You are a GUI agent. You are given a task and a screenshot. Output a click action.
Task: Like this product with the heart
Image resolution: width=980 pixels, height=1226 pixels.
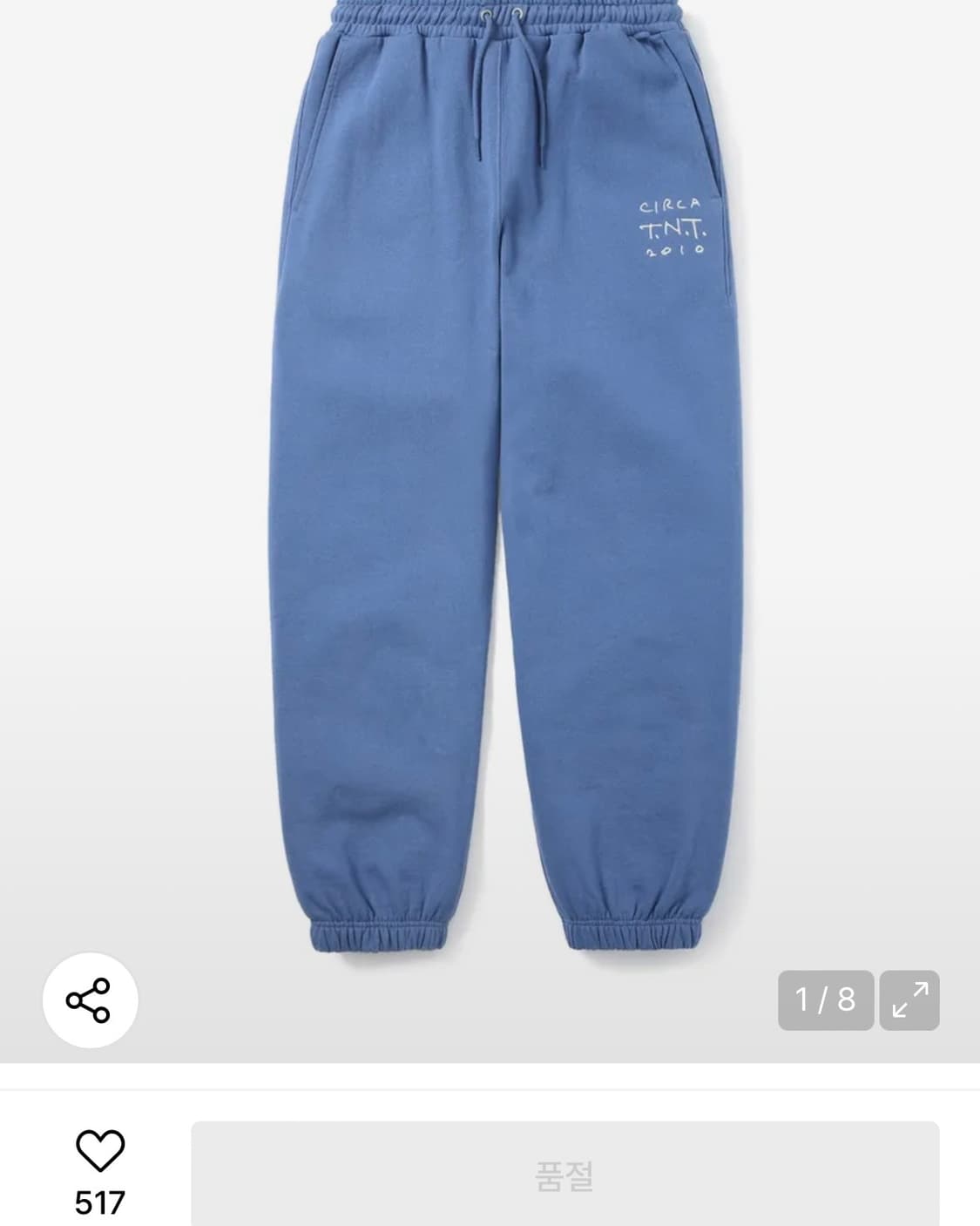click(100, 1150)
